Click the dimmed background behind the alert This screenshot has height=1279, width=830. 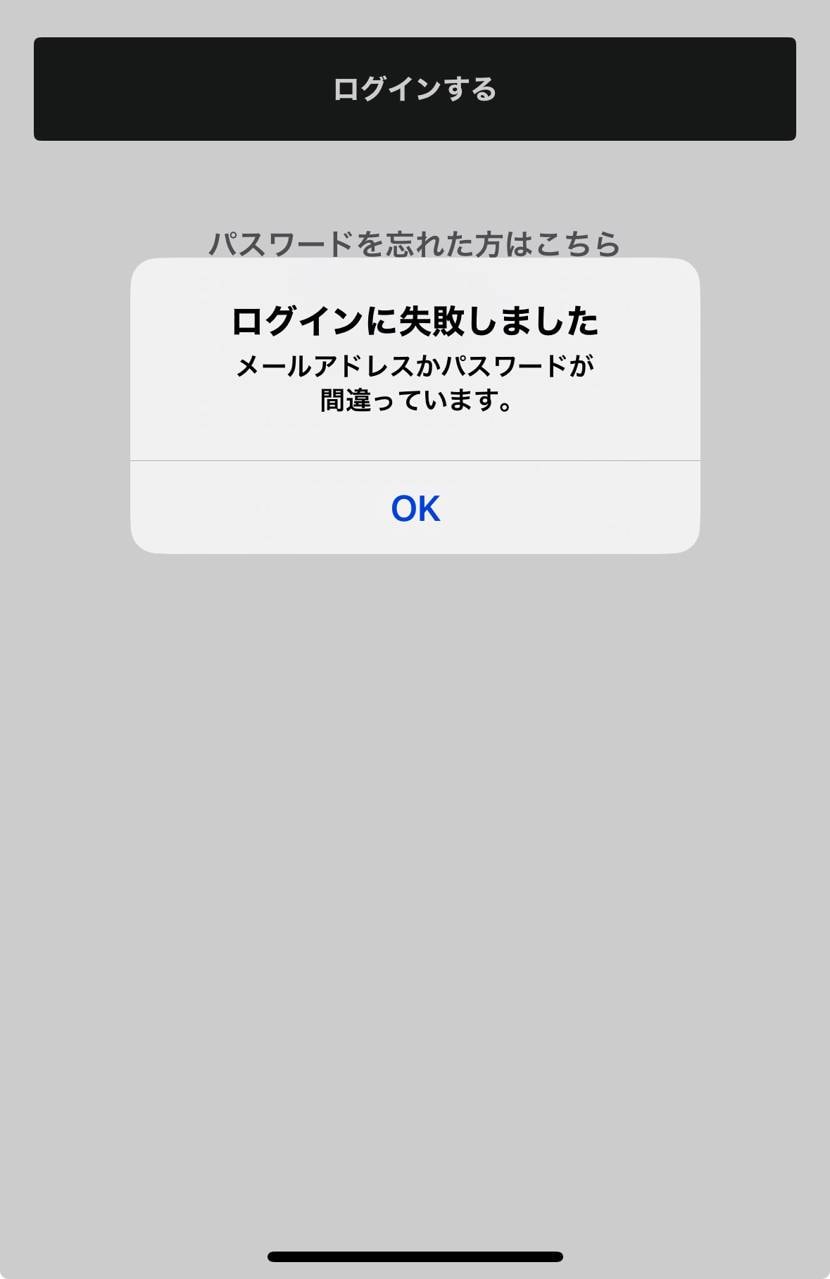[414, 850]
